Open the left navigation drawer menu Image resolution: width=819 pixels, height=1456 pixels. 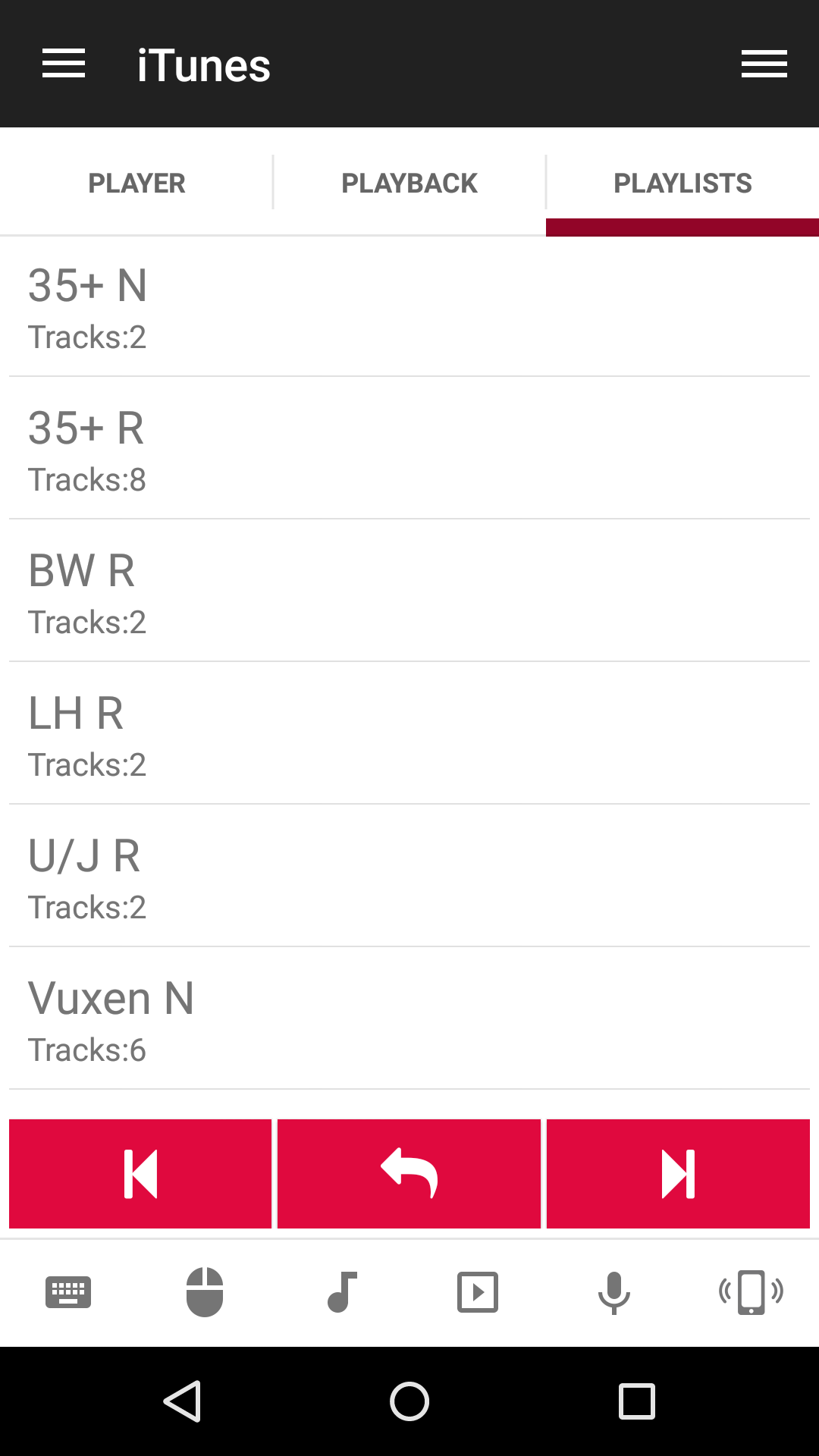(x=64, y=64)
